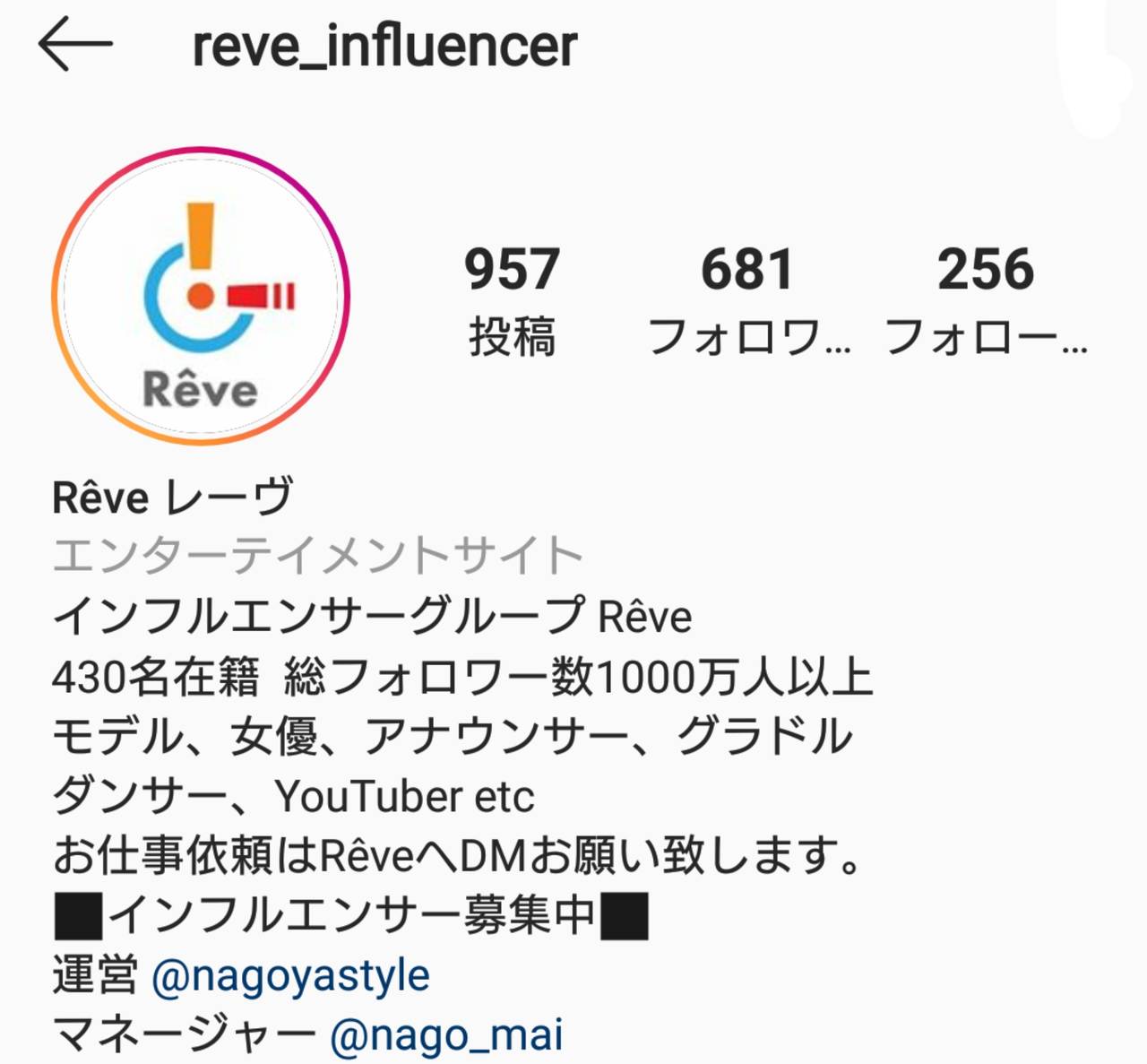Open the @nago_mai manager profile link
This screenshot has width=1147, height=1064.
[446, 1035]
